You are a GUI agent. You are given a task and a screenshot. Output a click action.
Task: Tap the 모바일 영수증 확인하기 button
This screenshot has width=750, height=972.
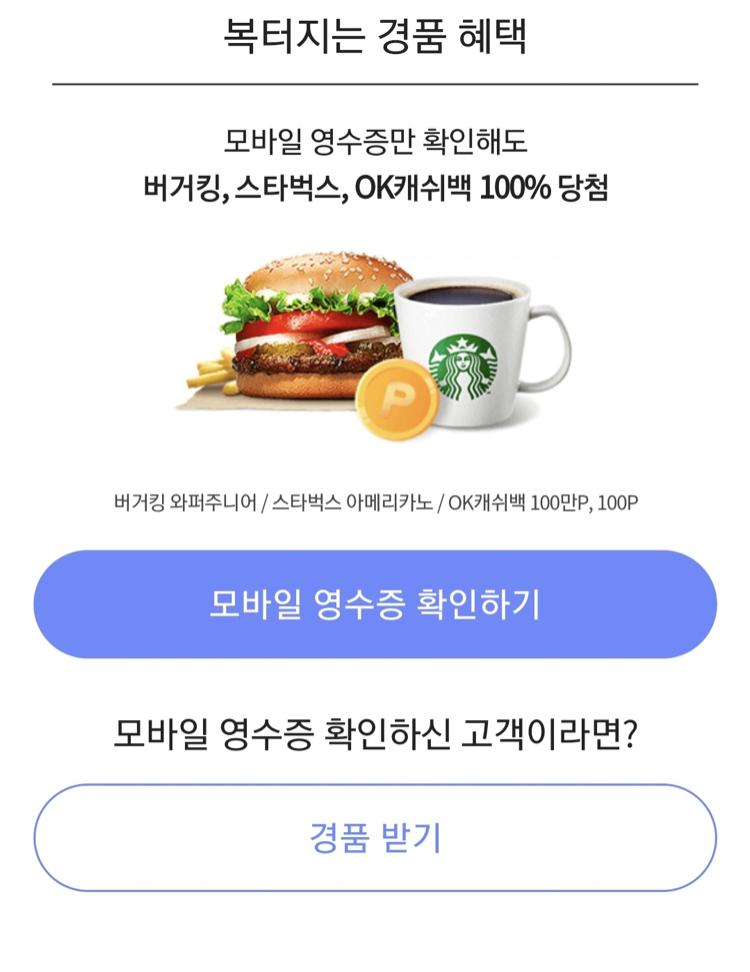tap(375, 604)
